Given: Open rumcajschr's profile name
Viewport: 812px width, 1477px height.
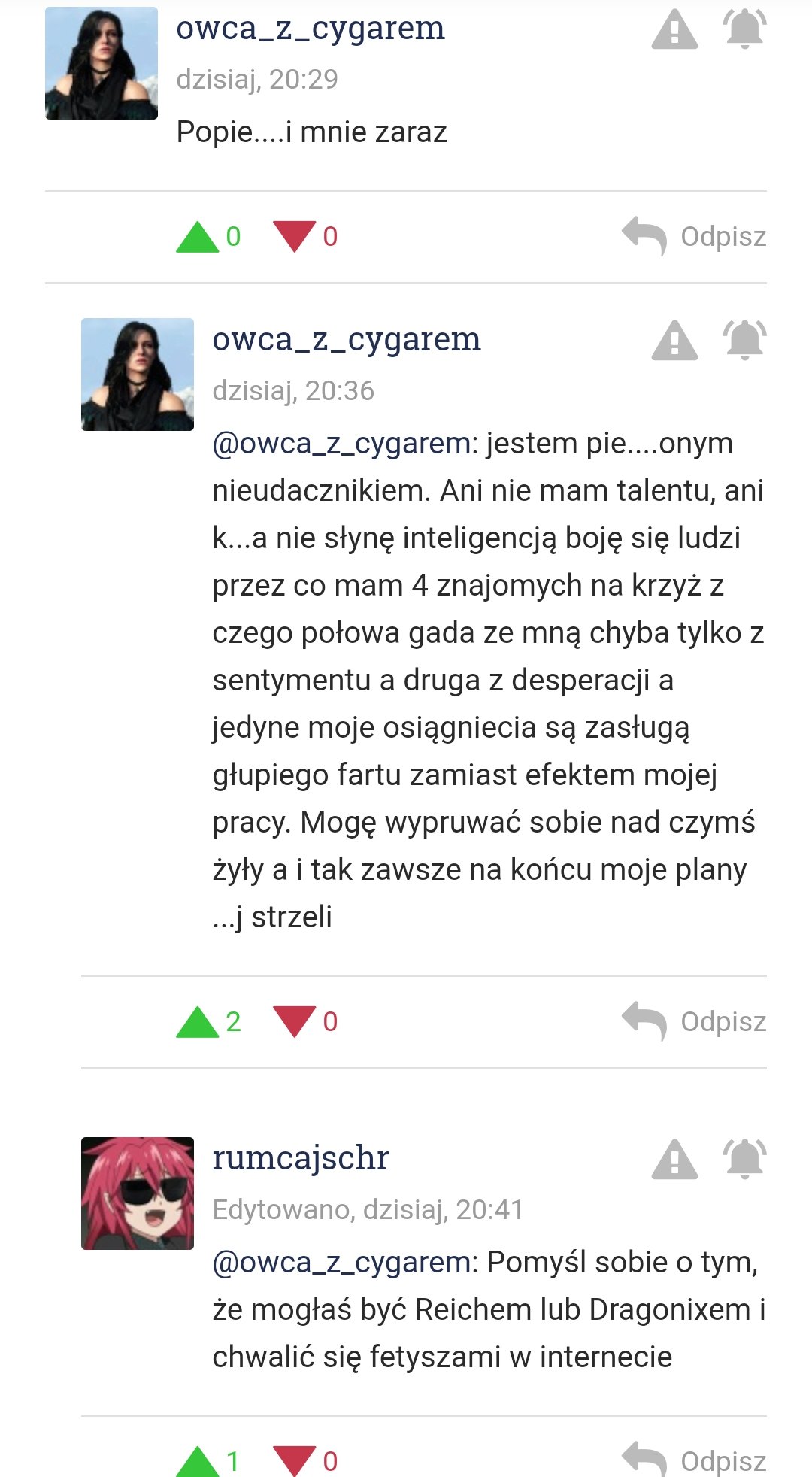Looking at the screenshot, I should (301, 1158).
